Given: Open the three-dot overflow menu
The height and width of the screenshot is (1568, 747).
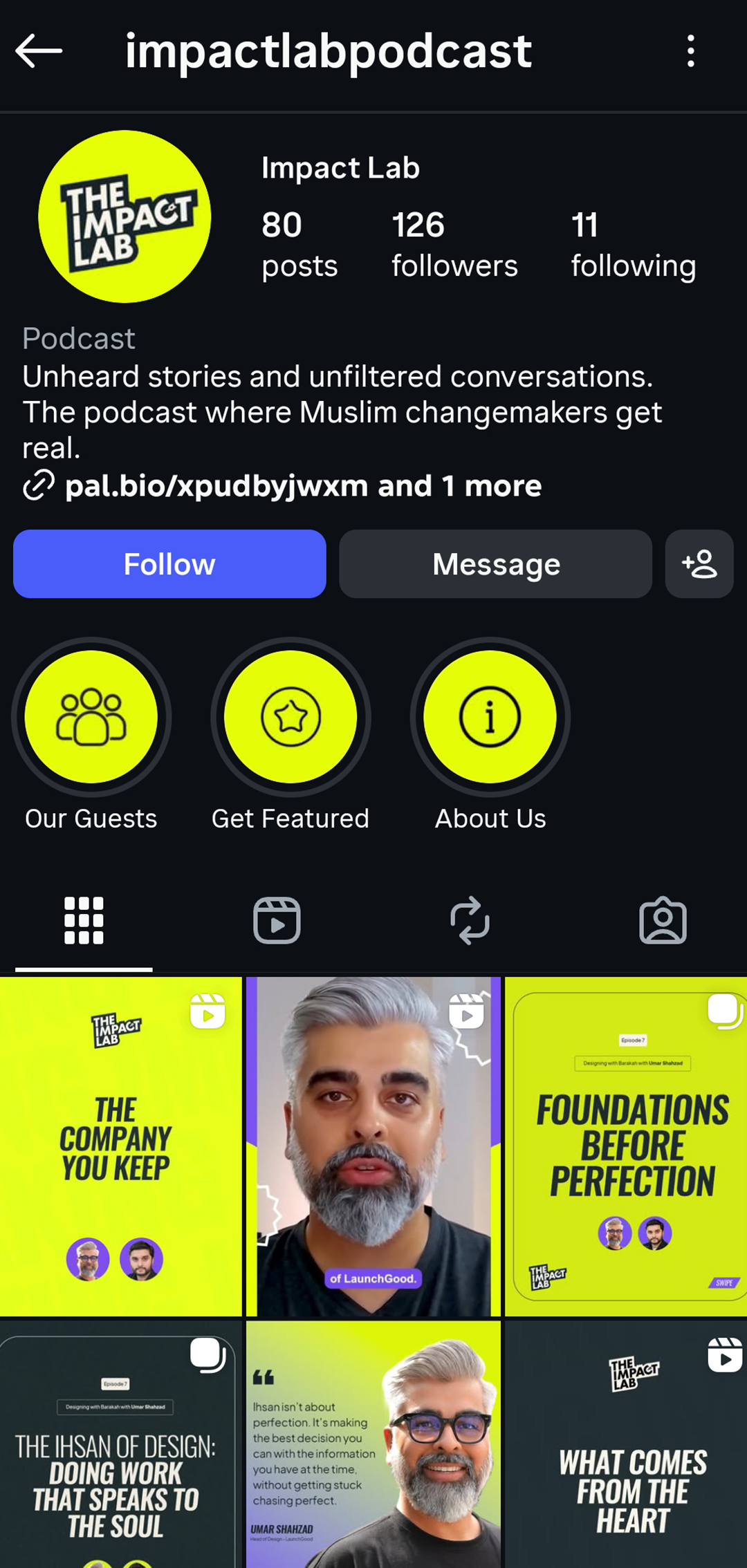Looking at the screenshot, I should 690,51.
